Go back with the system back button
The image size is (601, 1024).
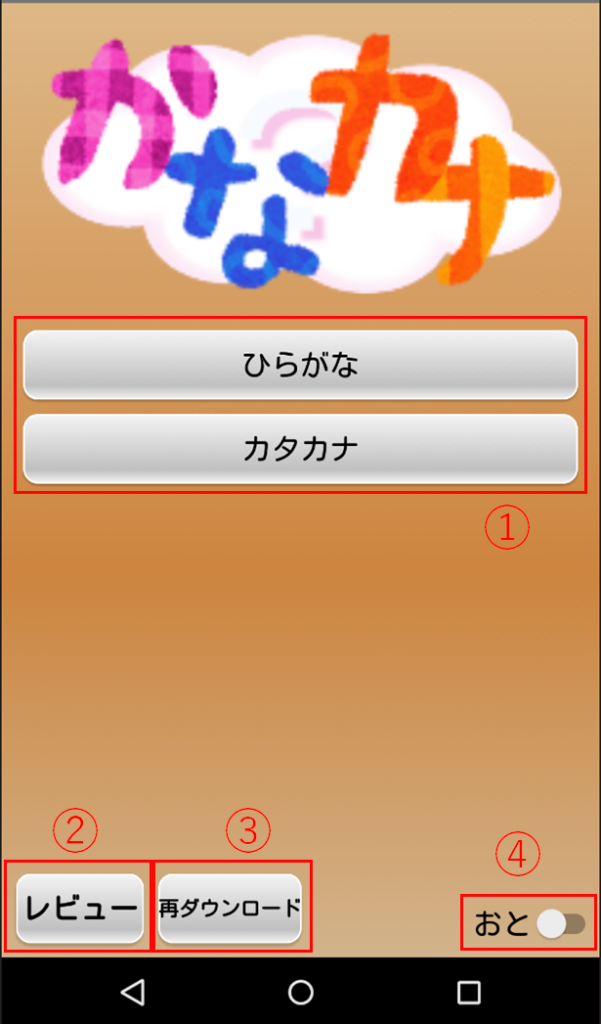(132, 991)
